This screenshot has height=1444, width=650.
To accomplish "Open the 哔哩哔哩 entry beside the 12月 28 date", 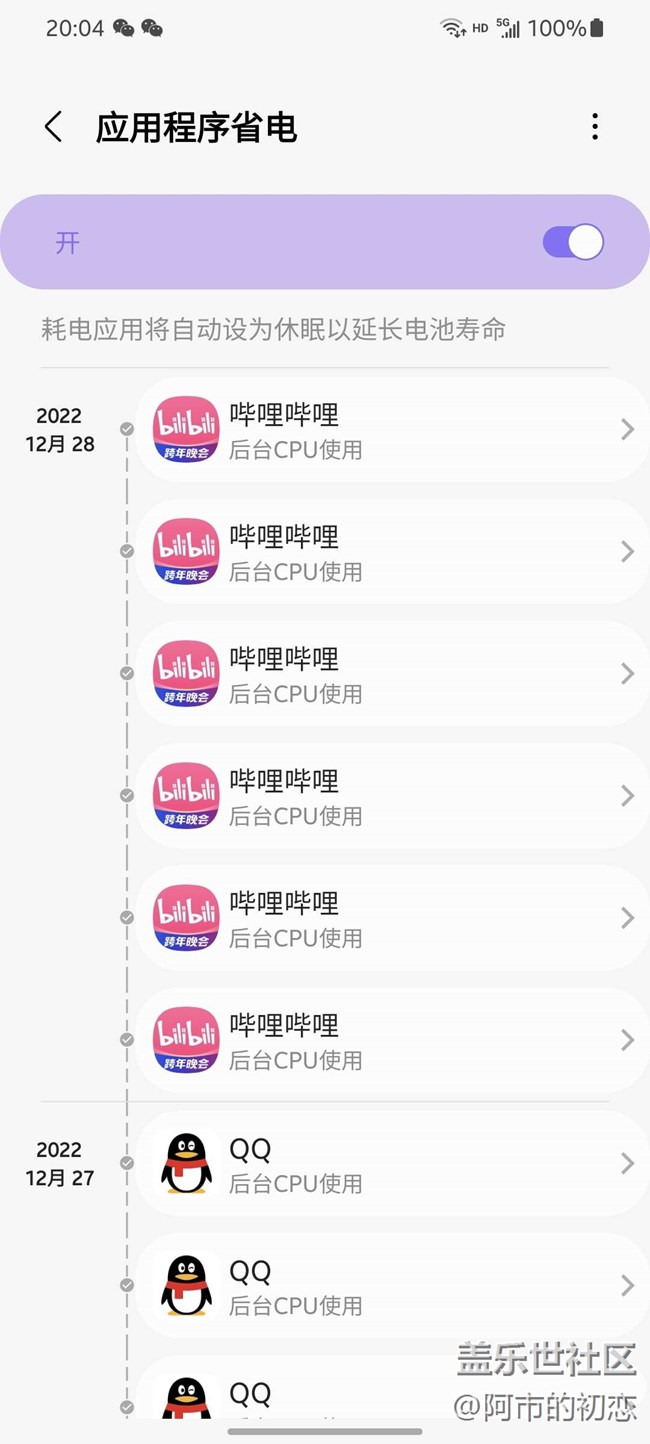I will click(390, 430).
